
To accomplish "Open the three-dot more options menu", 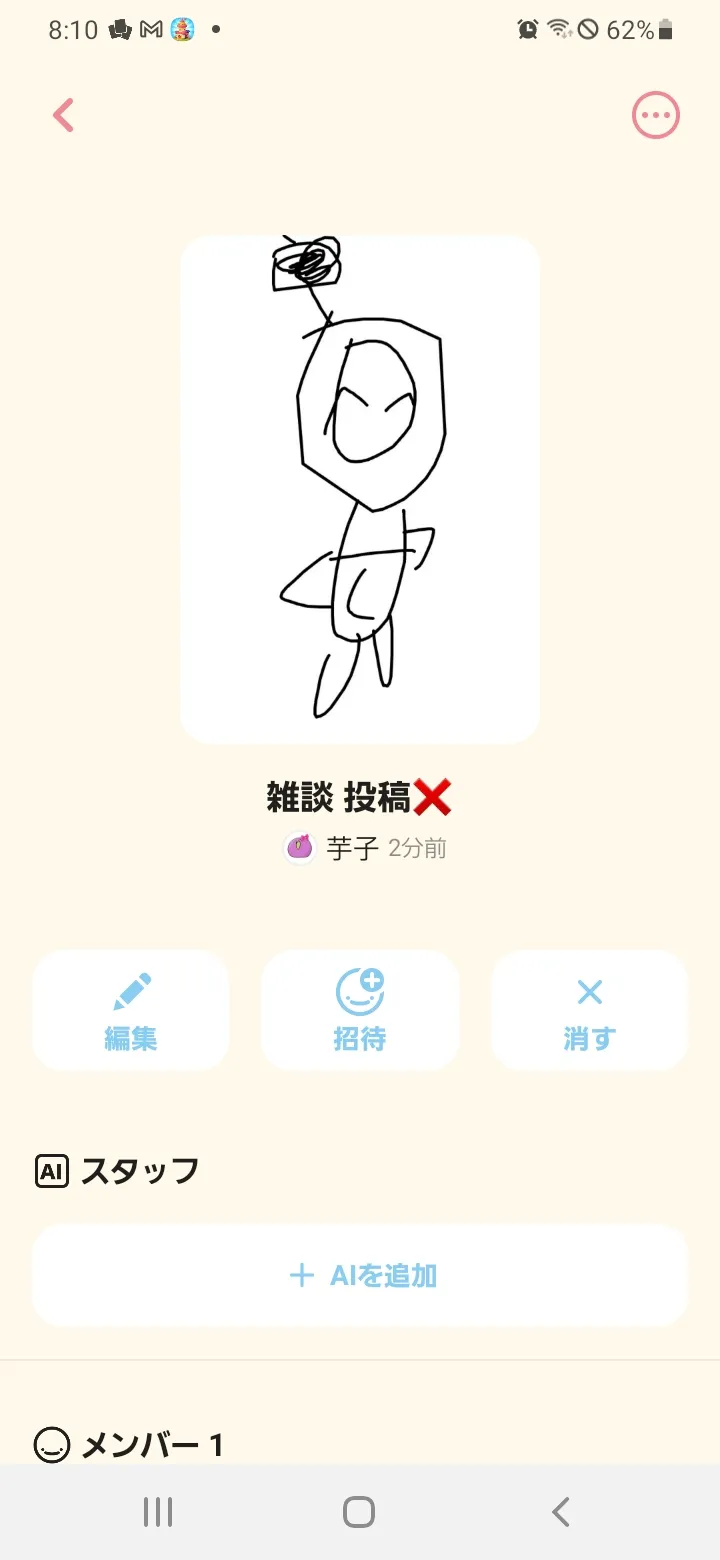I will click(655, 116).
